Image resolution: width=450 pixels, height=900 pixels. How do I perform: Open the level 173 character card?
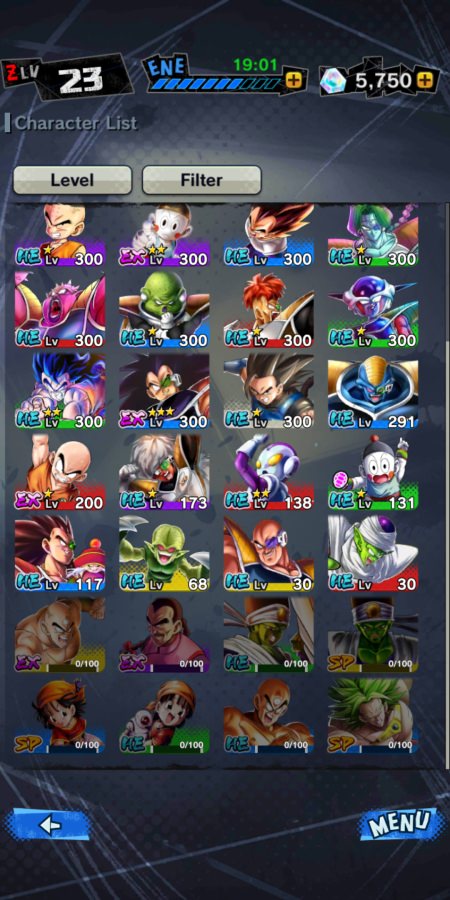tap(164, 472)
